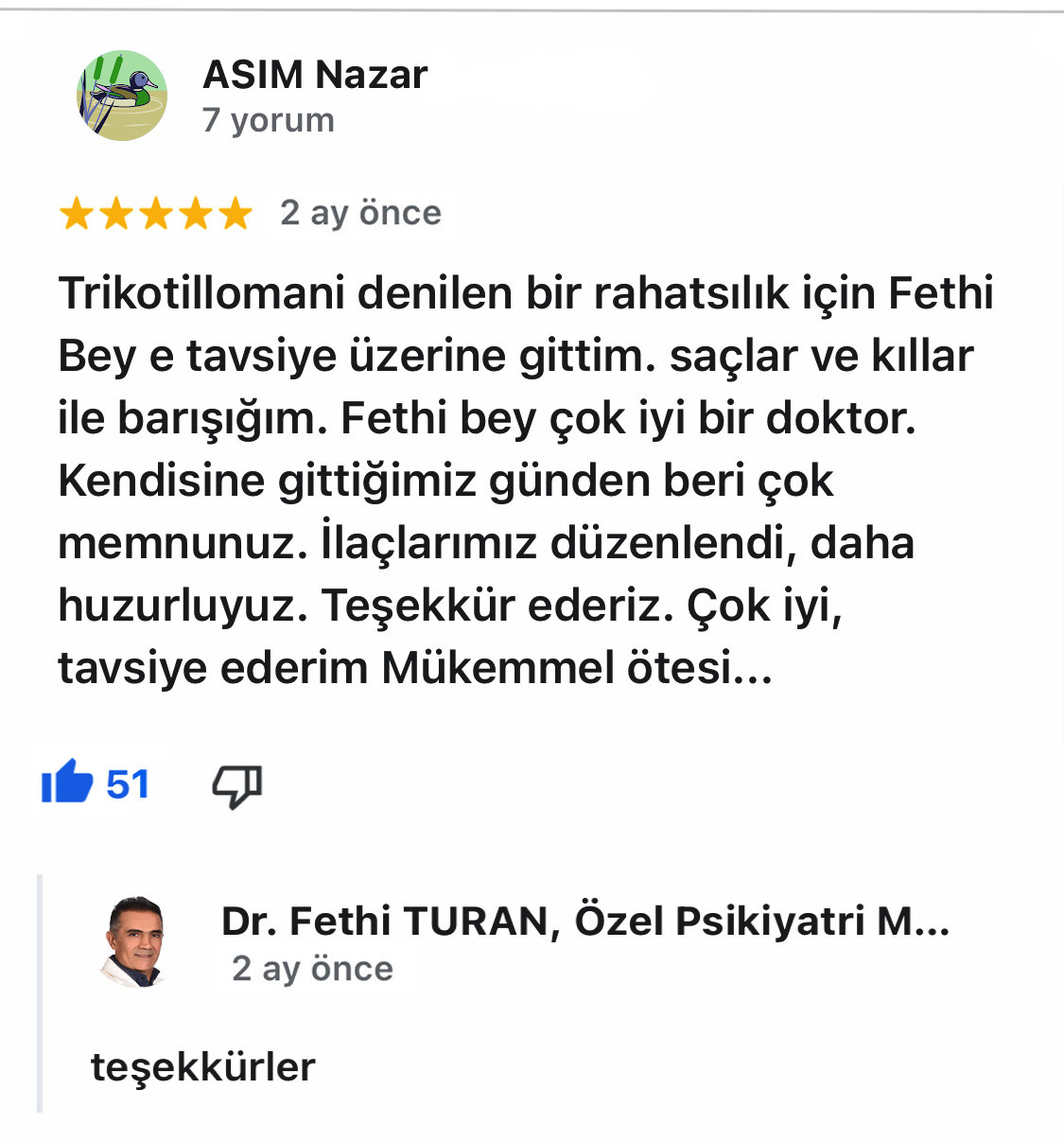Open ASIM Nazar's duck avatar
Image resolution: width=1064 pixels, height=1142 pixels.
click(122, 97)
